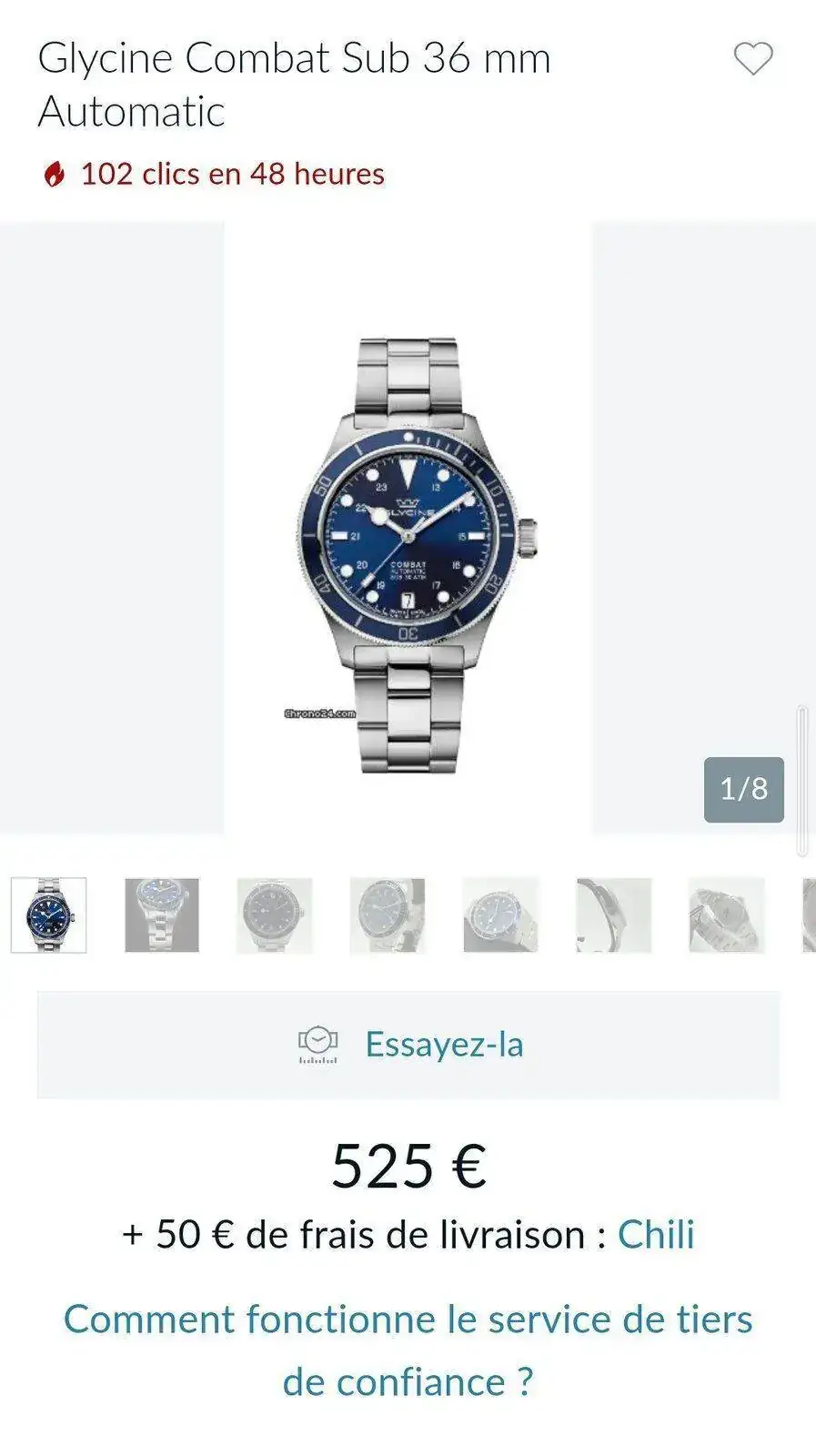816x1456 pixels.
Task: Tap the Essayez-la try-on button
Action: click(x=408, y=1045)
